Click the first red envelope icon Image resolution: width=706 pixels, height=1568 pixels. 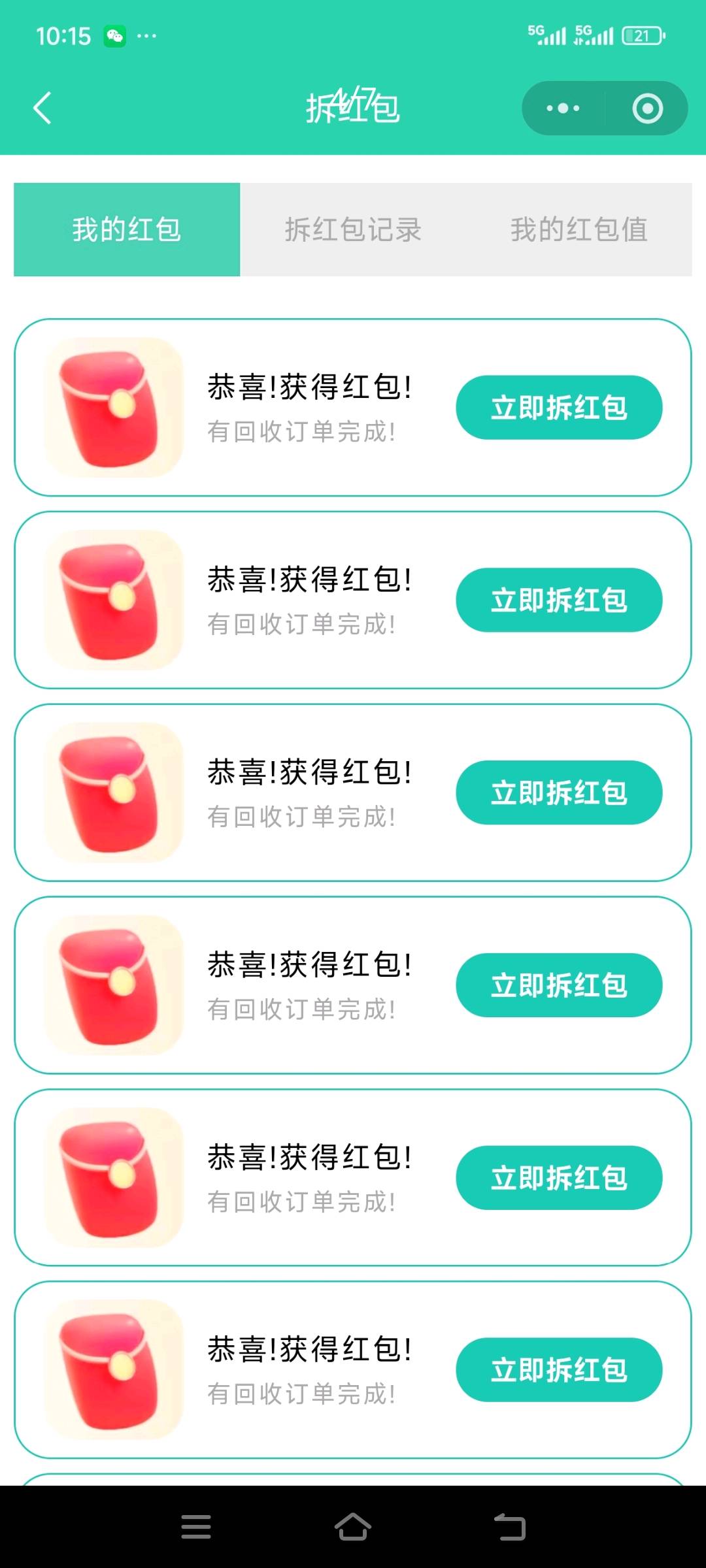pos(116,406)
